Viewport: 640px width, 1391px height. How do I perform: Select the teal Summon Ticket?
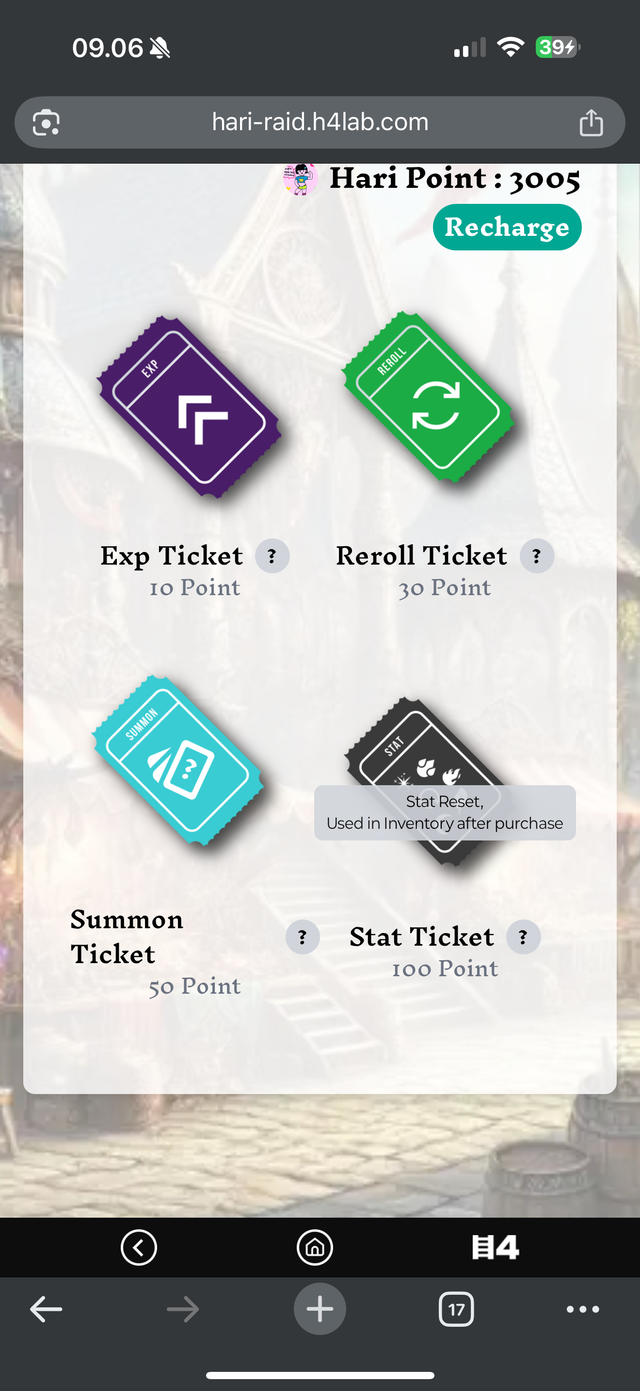[x=183, y=762]
